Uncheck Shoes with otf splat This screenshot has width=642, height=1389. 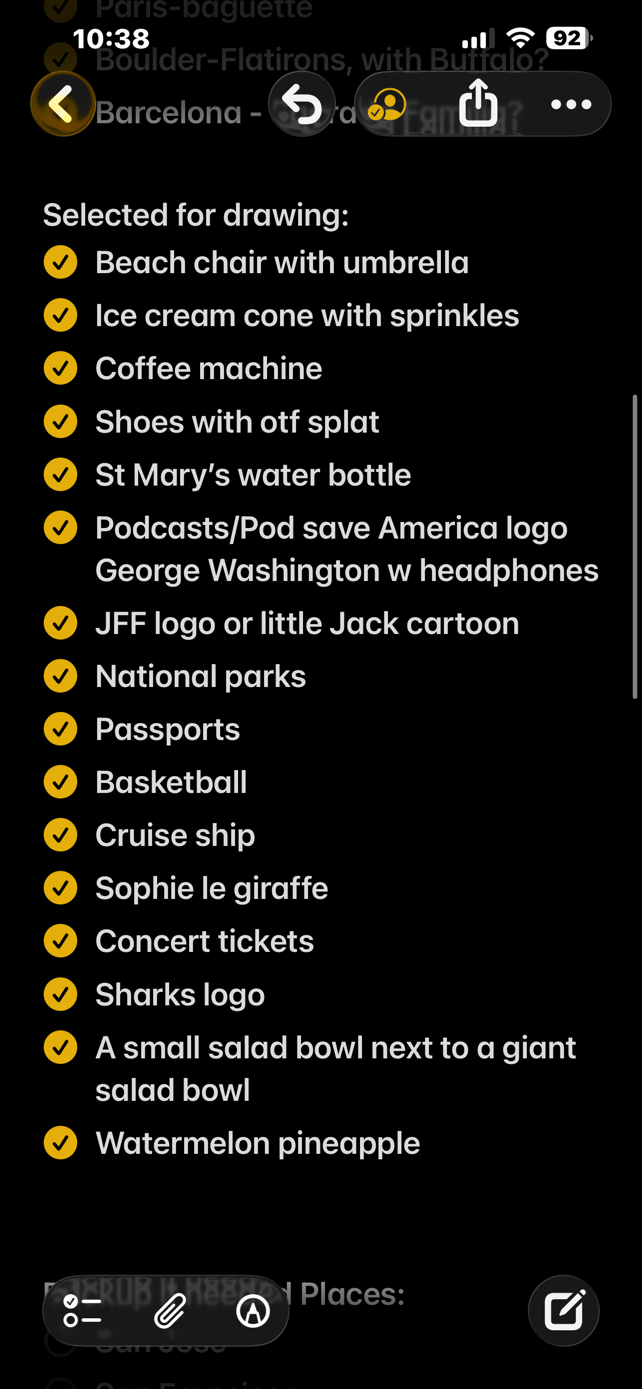(x=61, y=421)
